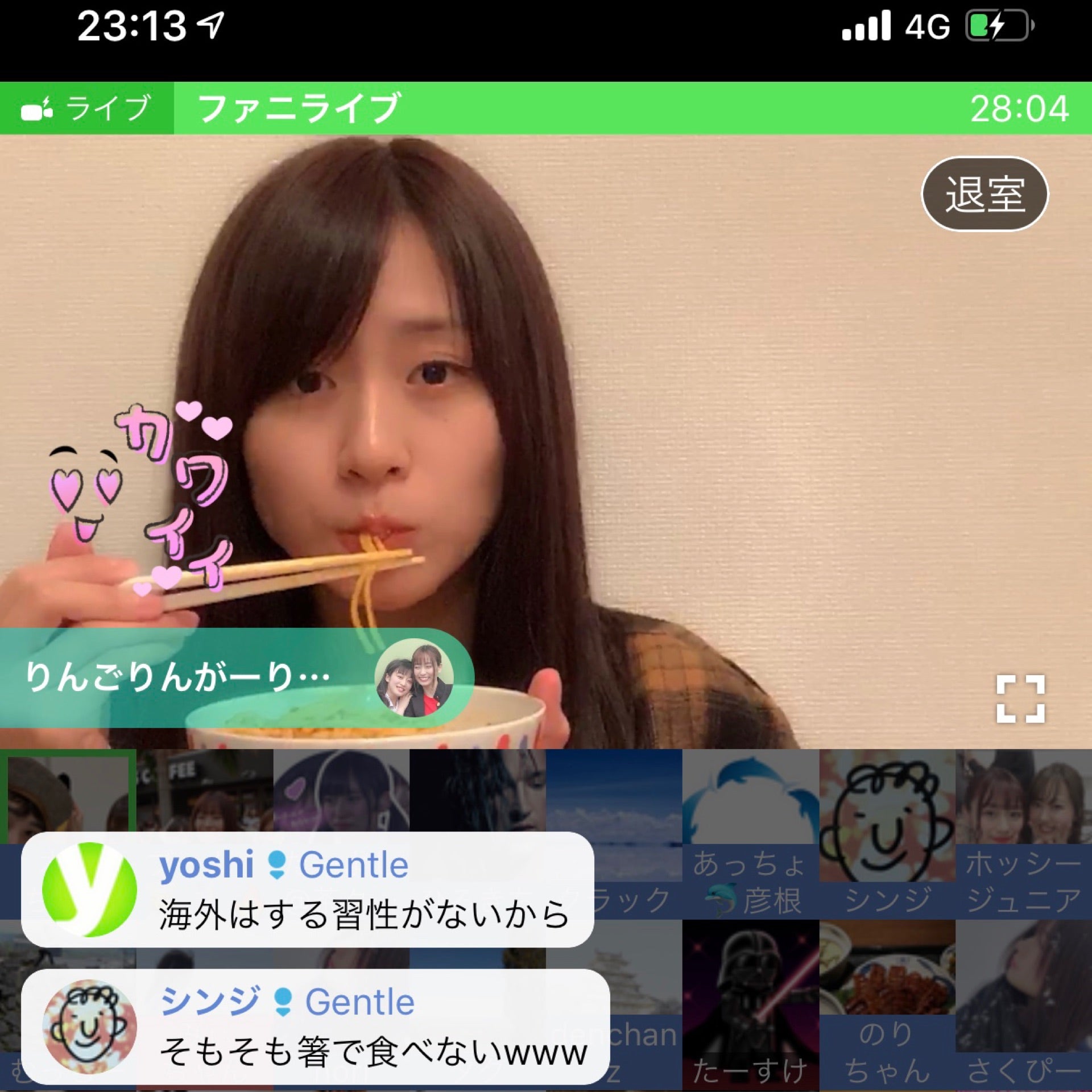Tap the ライブ tab in the header

pyautogui.click(x=86, y=108)
